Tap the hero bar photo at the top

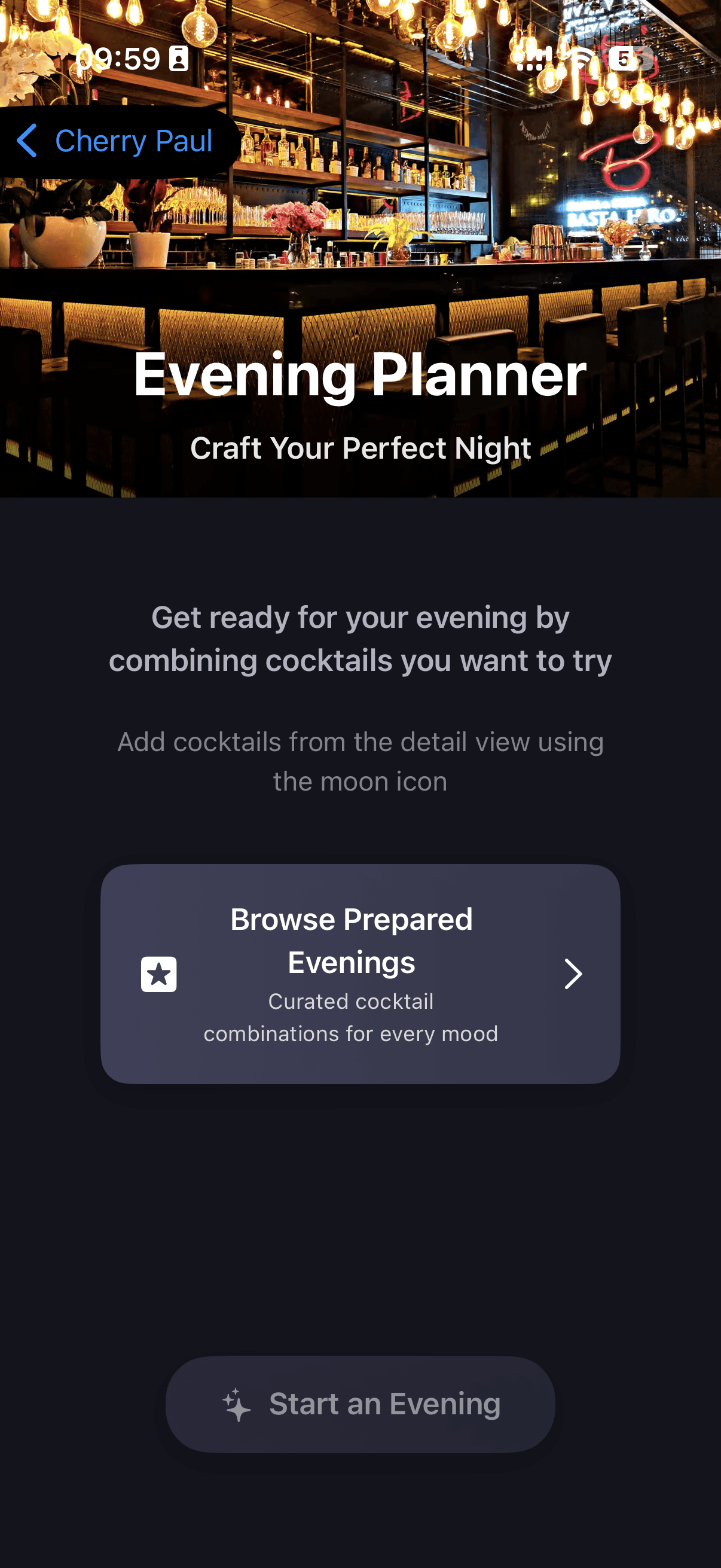tap(360, 243)
